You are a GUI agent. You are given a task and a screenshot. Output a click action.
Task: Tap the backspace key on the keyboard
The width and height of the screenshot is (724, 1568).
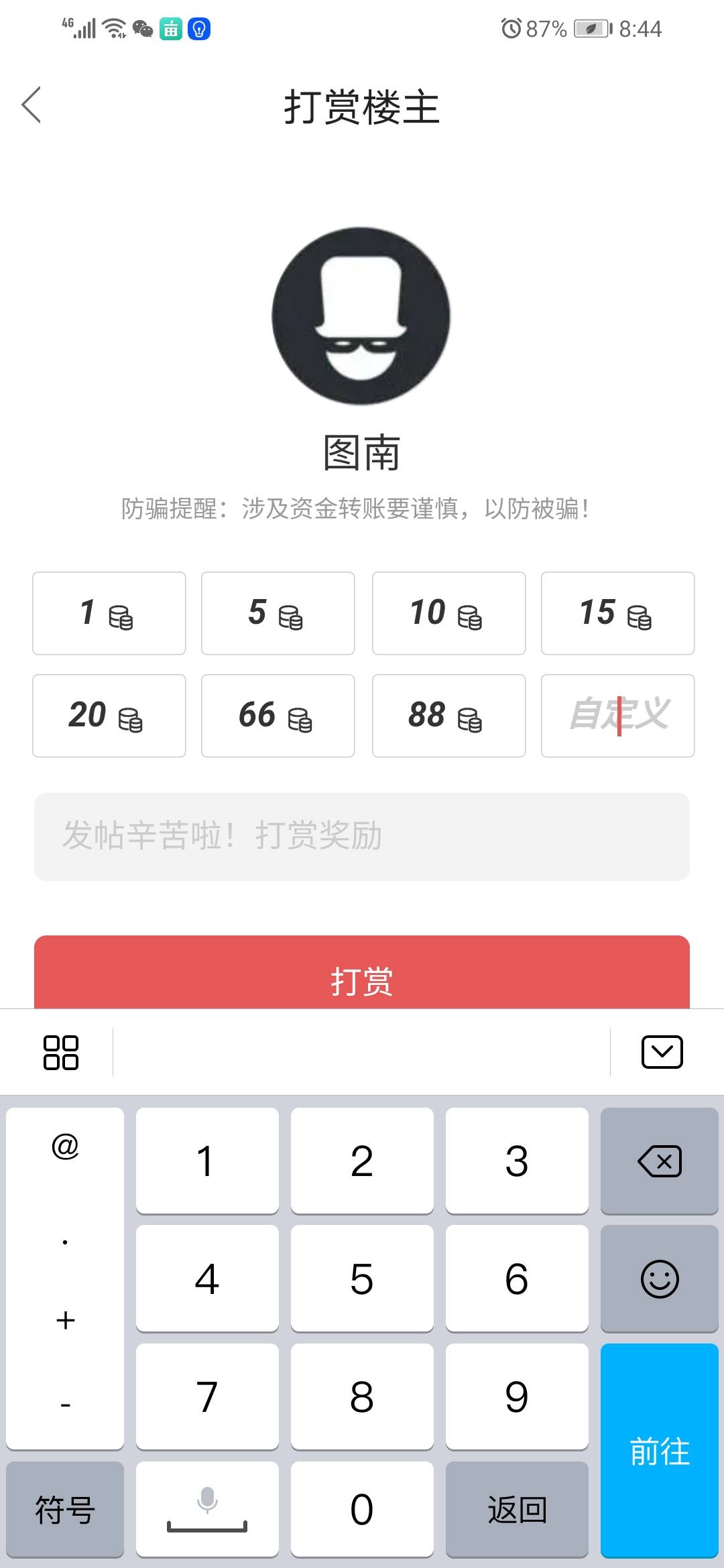pyautogui.click(x=660, y=1161)
